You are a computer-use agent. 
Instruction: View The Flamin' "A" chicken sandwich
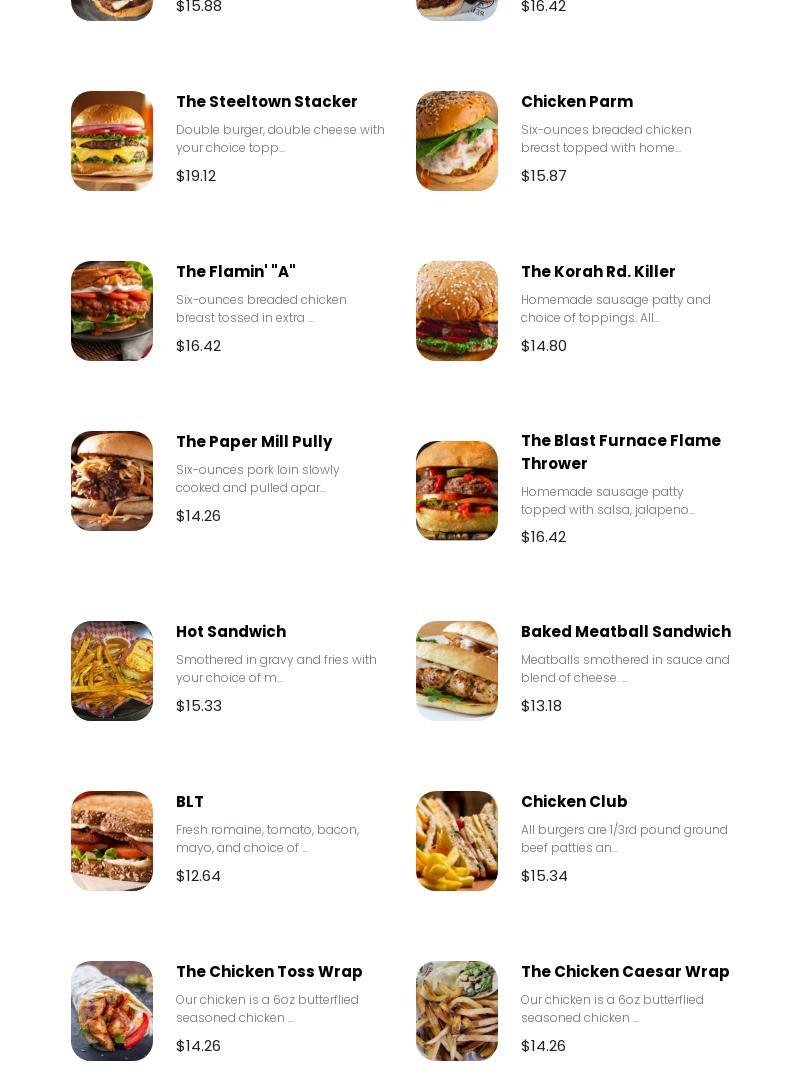[x=236, y=272]
